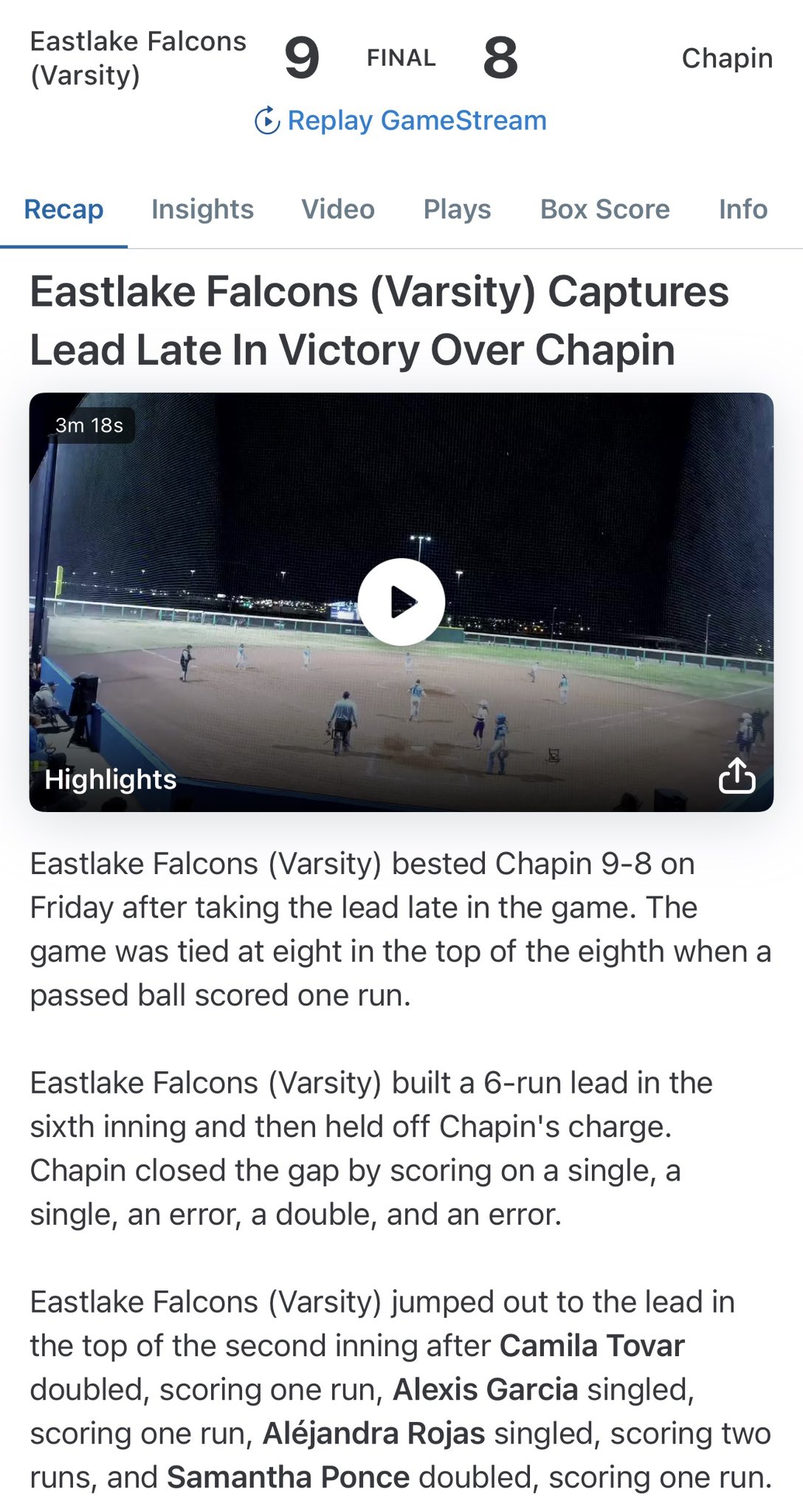Open Camila Tovar's player link
Screen dimensions: 803x1512
(x=592, y=1346)
